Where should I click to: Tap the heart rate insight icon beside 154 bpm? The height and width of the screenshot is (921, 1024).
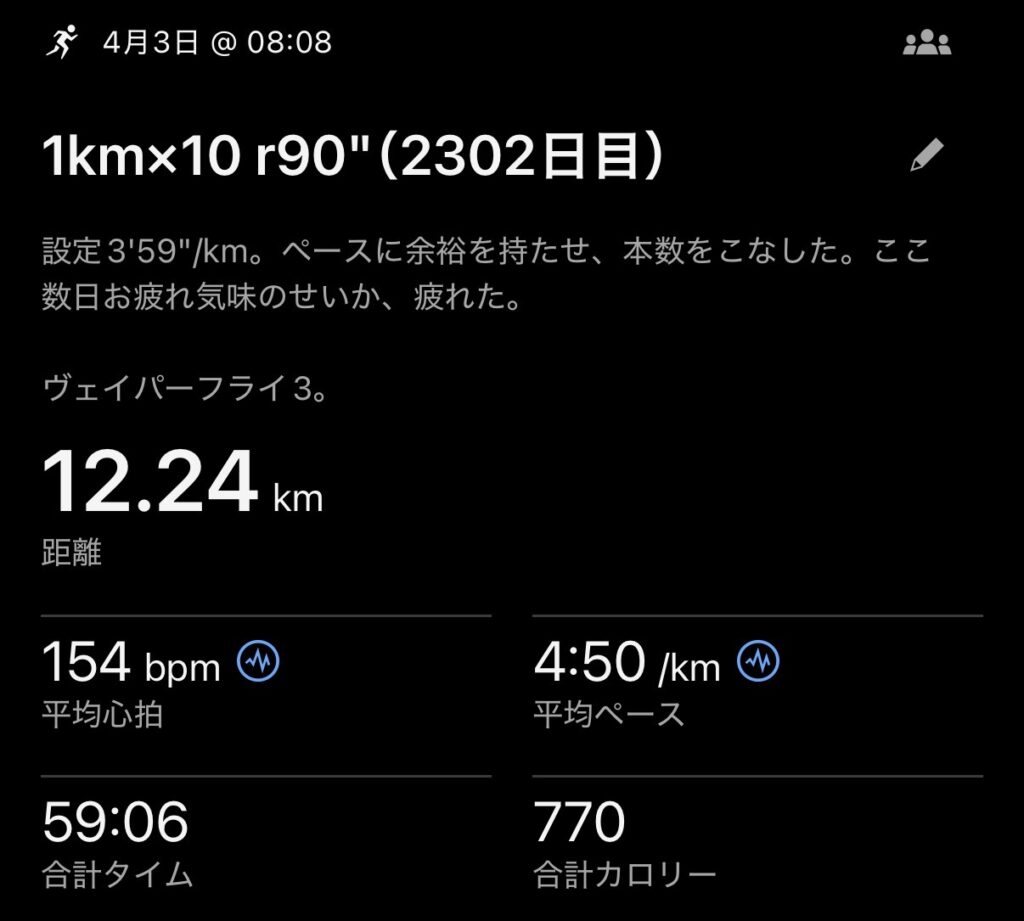click(x=258, y=662)
